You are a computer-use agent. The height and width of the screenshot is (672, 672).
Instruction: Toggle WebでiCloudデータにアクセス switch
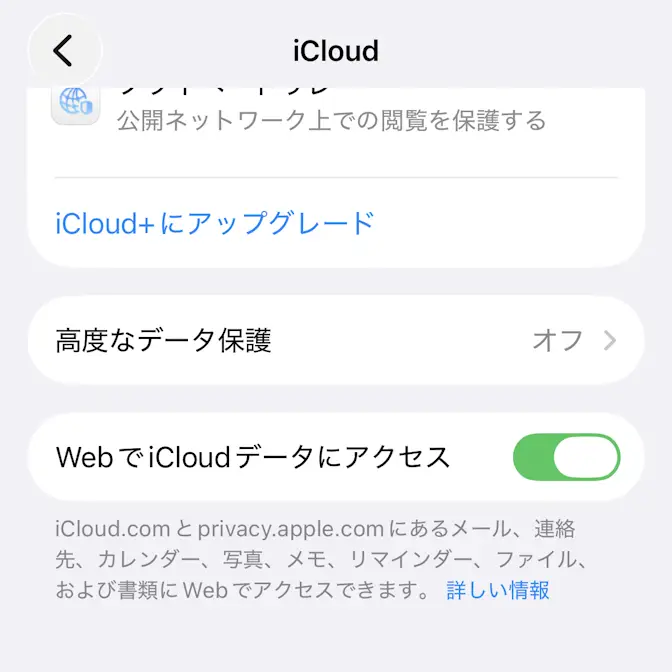566,458
